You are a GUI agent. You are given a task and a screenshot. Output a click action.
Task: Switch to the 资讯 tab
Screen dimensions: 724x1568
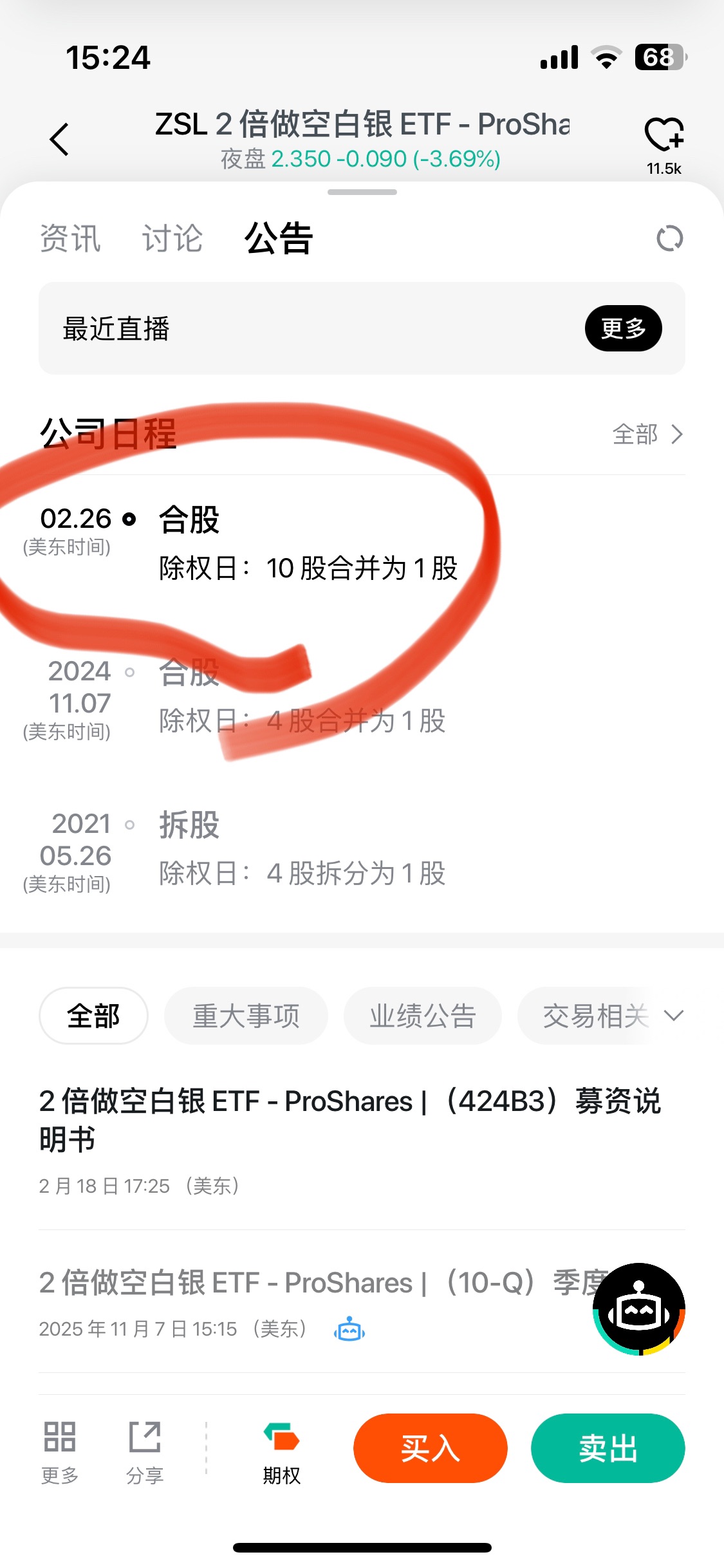click(x=70, y=239)
